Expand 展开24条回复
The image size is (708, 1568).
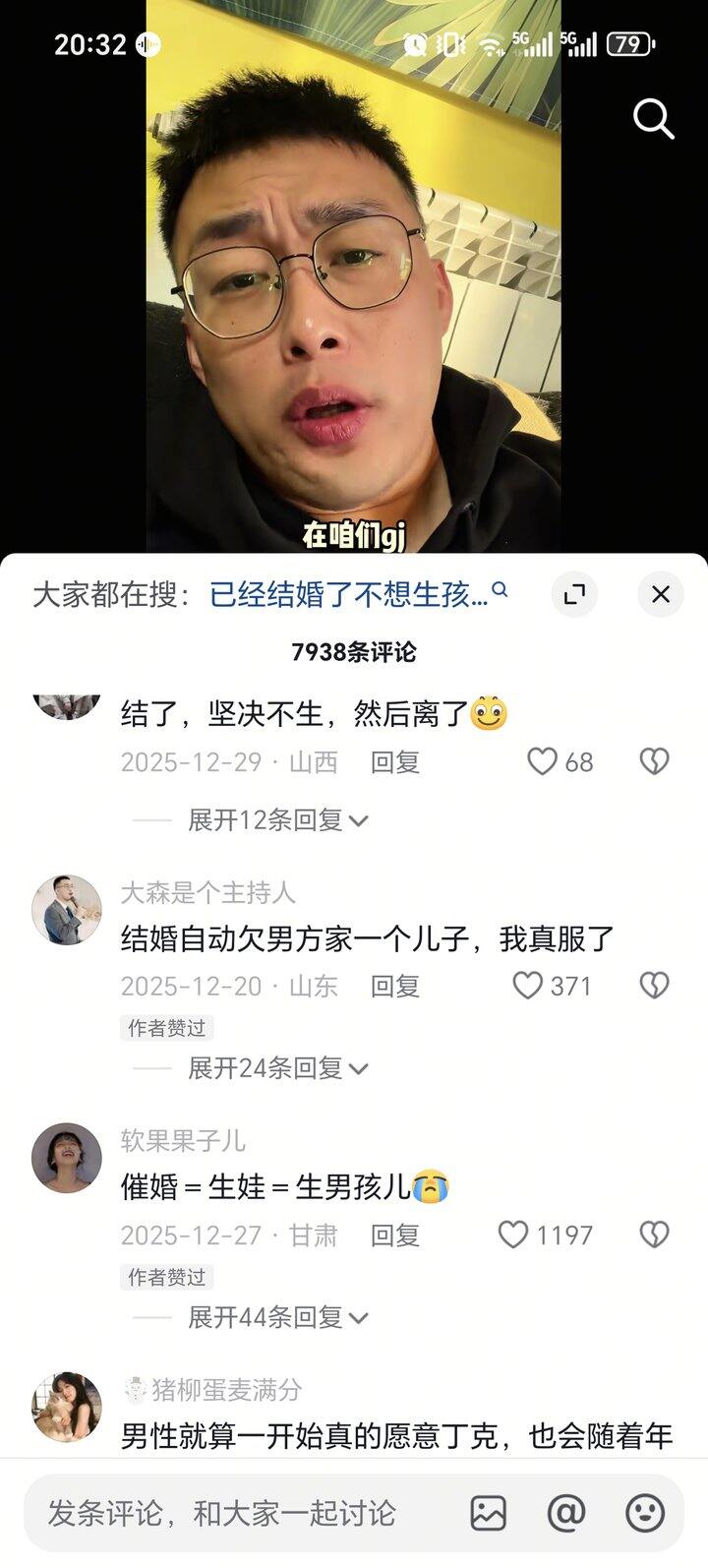coord(277,1068)
